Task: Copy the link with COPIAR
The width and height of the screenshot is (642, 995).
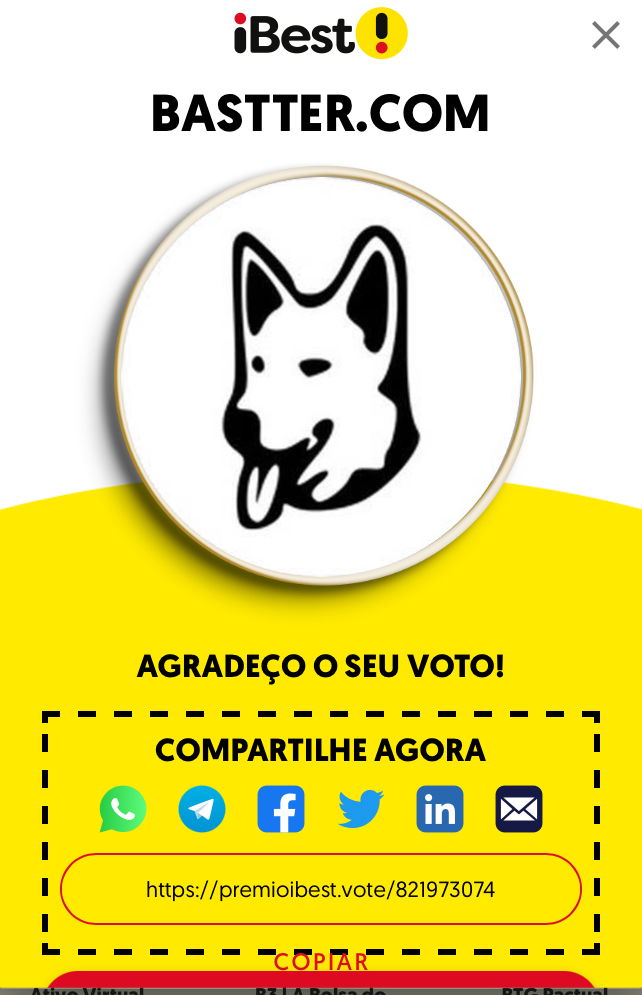Action: (x=321, y=962)
